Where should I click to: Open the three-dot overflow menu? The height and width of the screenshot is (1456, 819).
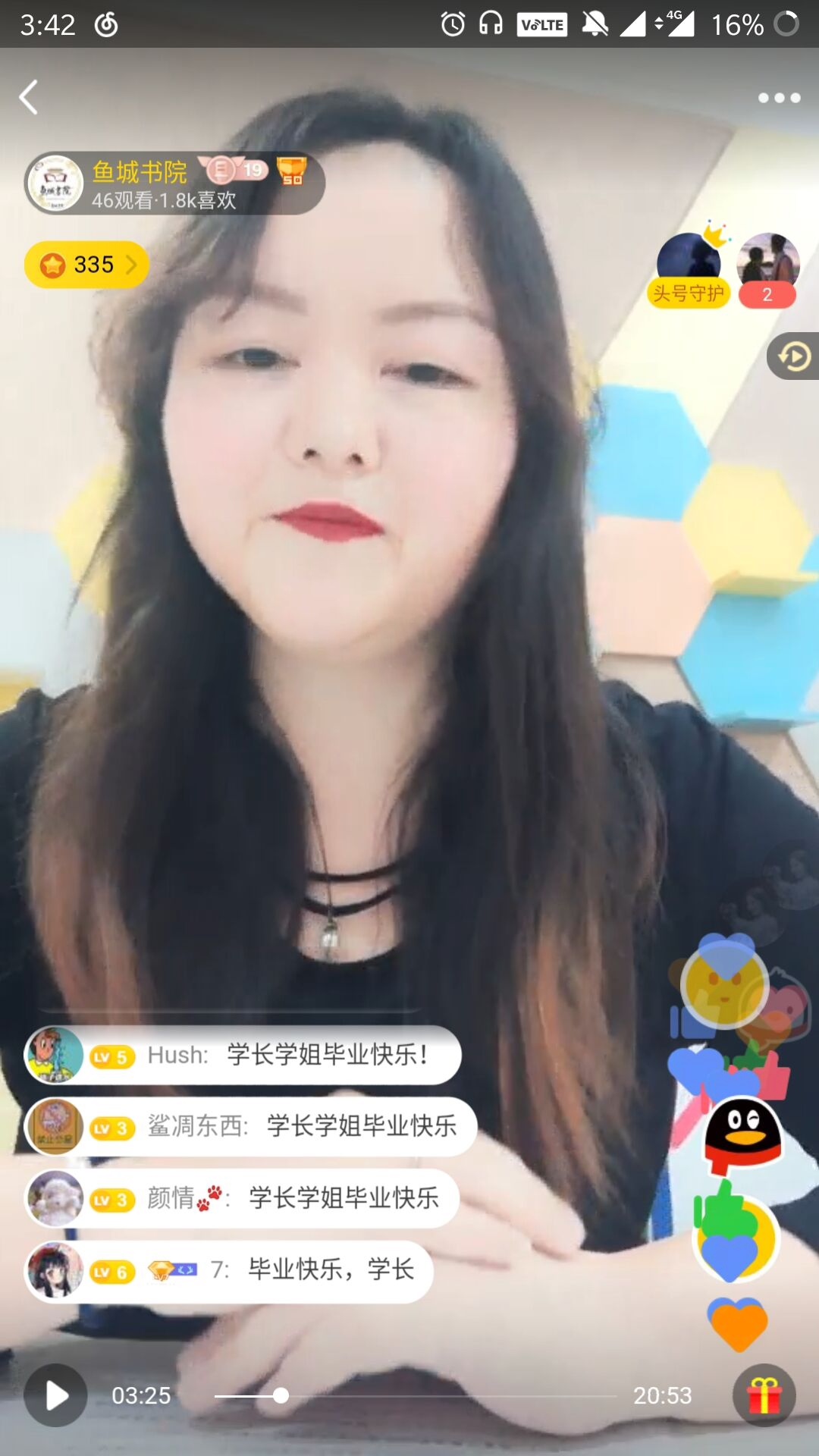779,98
